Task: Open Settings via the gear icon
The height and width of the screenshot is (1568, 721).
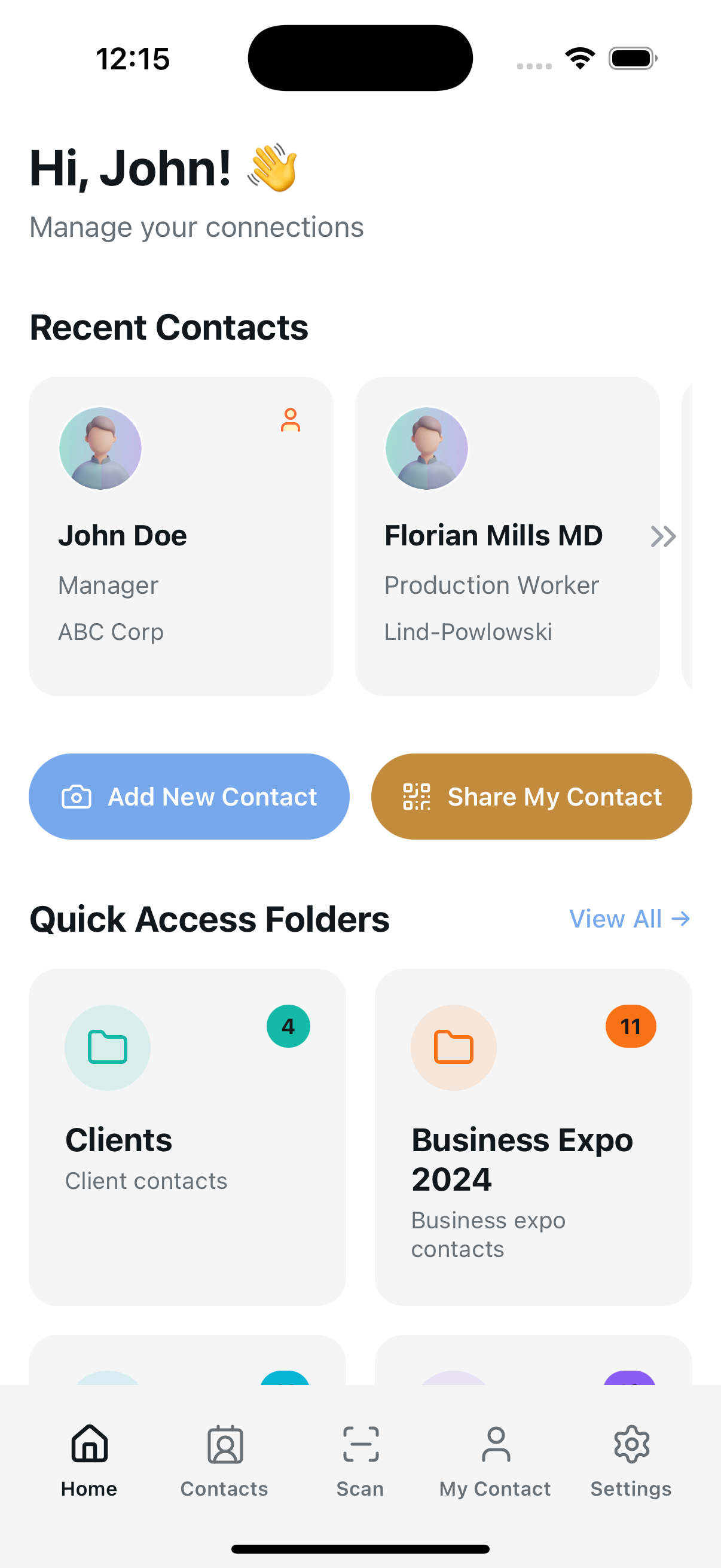Action: tap(631, 1444)
